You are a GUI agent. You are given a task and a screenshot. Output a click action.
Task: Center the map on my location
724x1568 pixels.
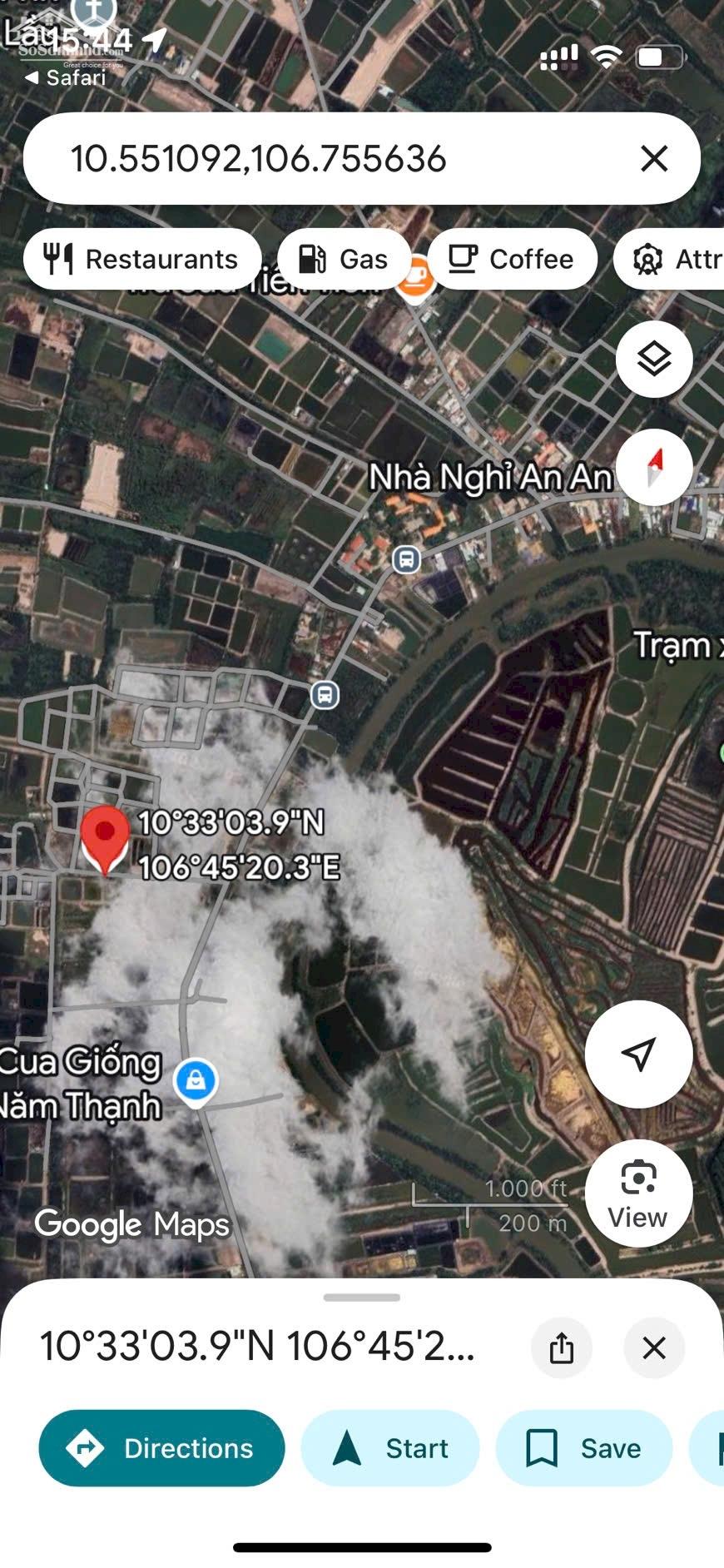(638, 1054)
